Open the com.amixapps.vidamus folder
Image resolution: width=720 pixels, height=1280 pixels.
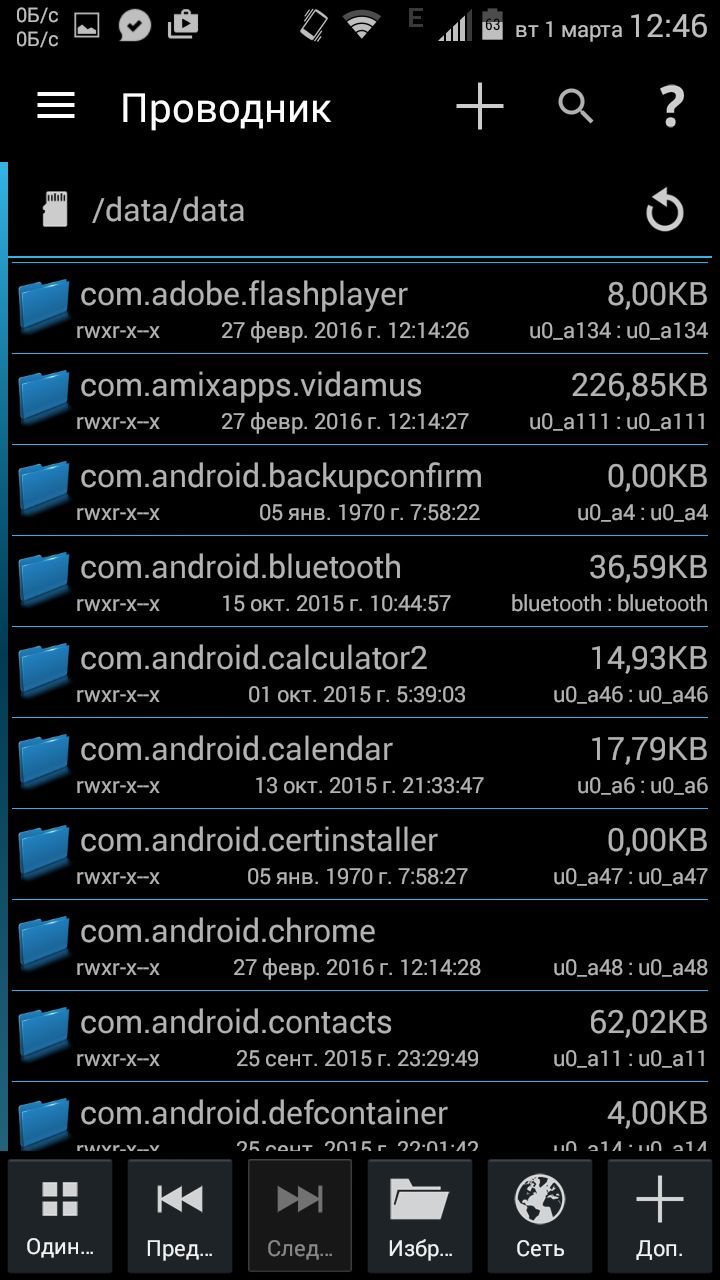364,399
